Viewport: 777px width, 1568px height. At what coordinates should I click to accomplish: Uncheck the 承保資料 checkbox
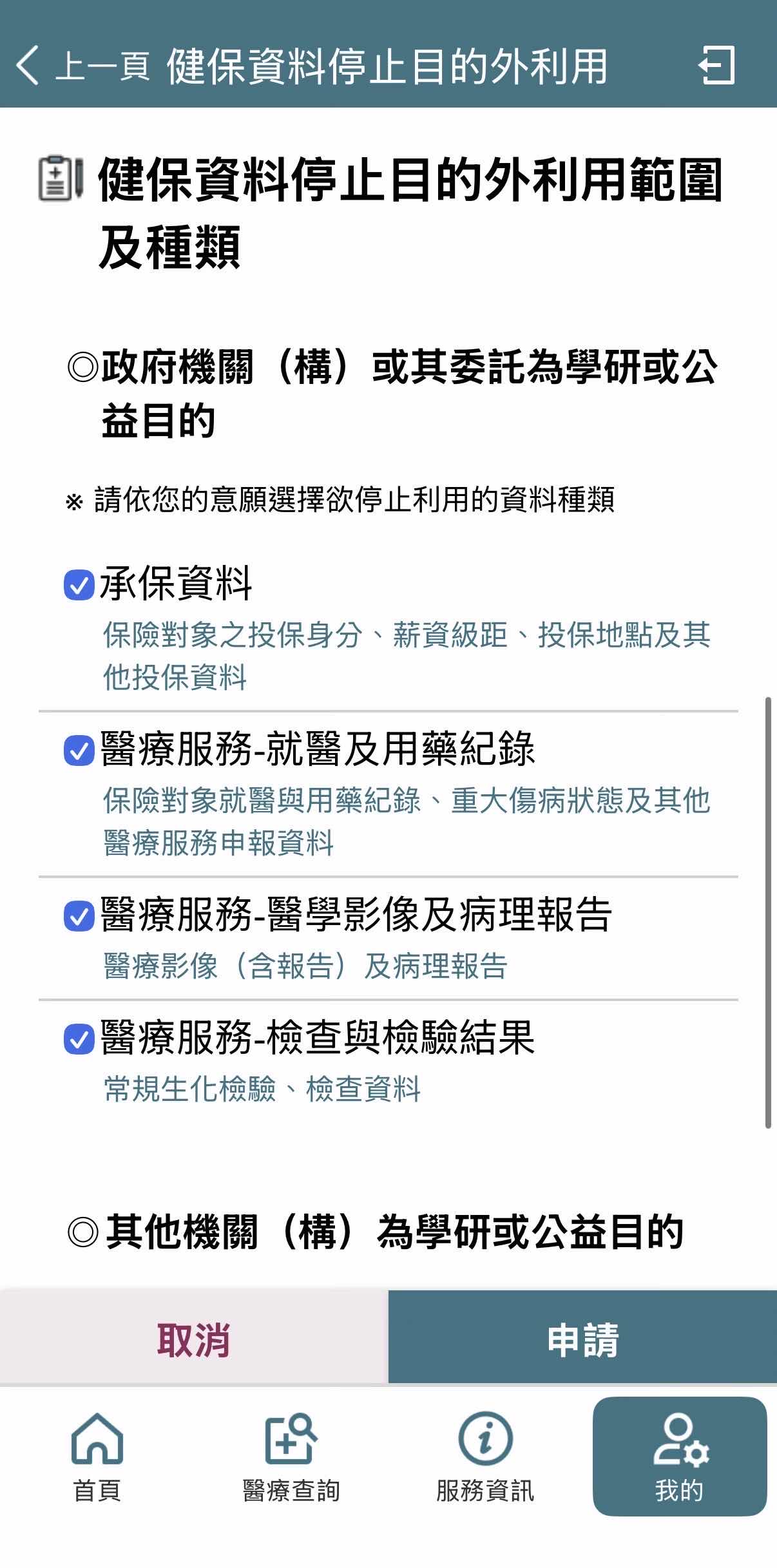click(79, 585)
